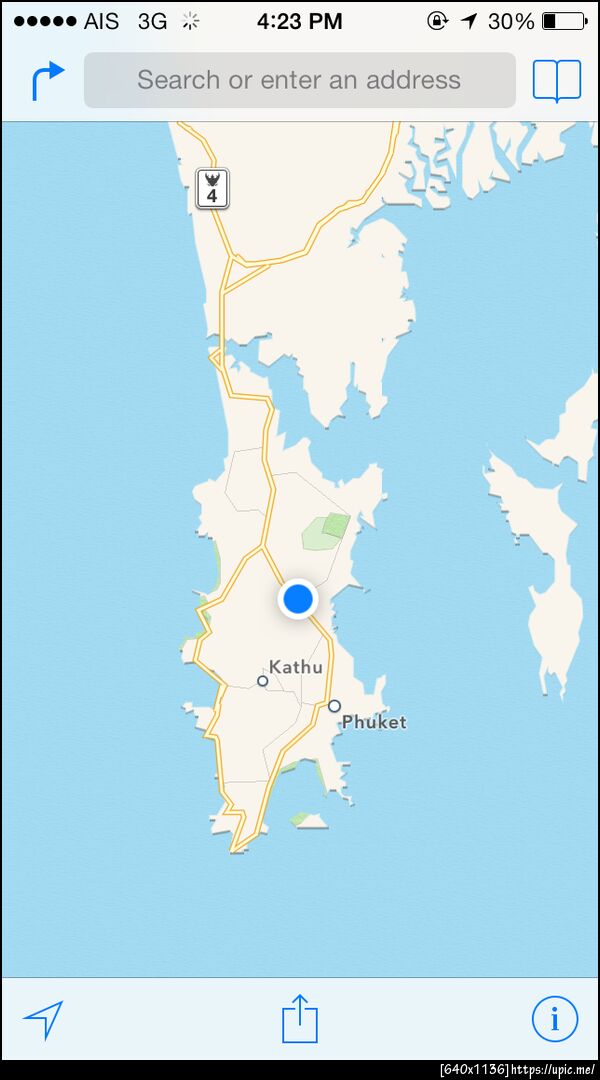Center map using the location arrow button
The height and width of the screenshot is (1080, 600).
(x=44, y=1019)
